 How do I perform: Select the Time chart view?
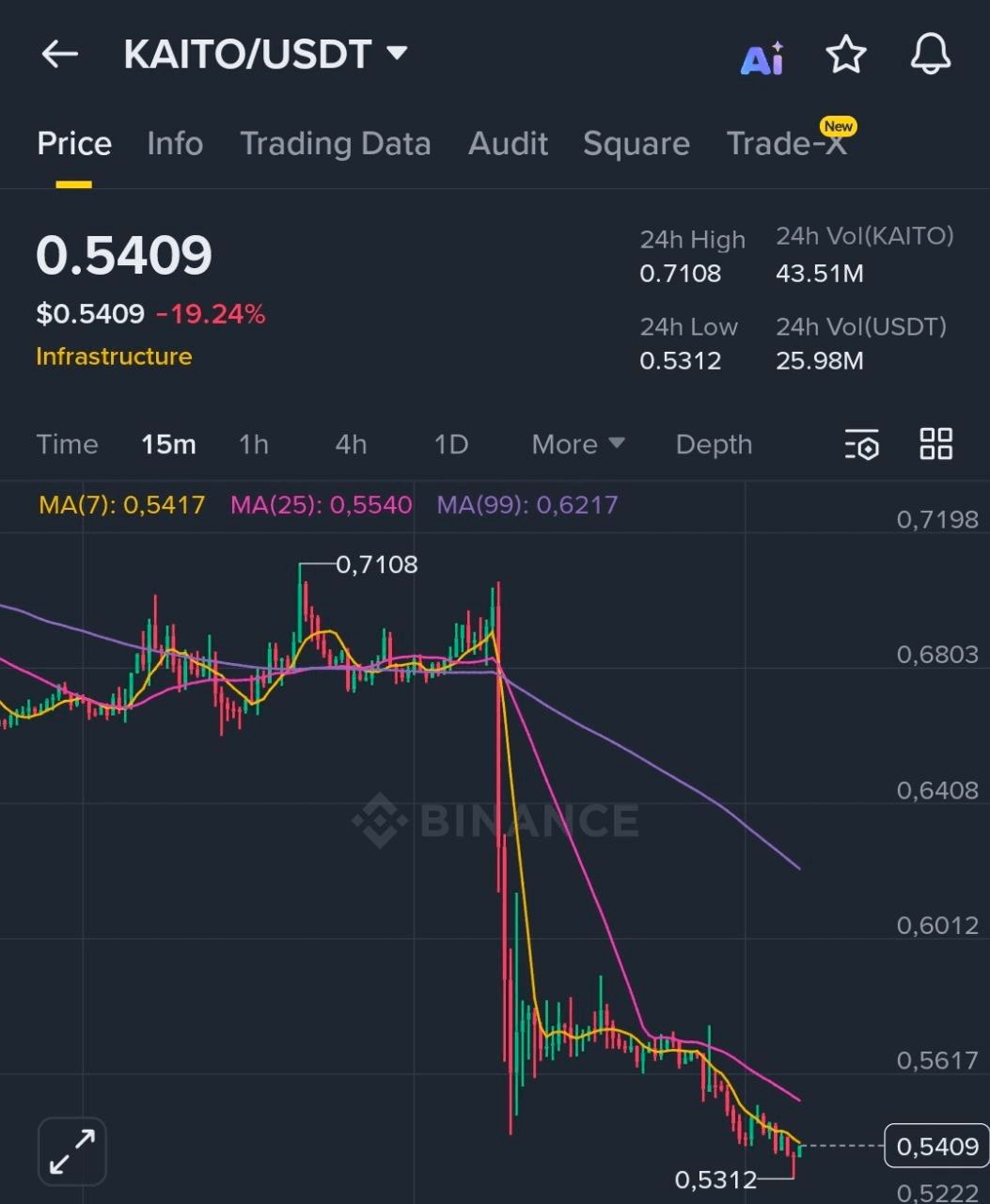point(67,444)
